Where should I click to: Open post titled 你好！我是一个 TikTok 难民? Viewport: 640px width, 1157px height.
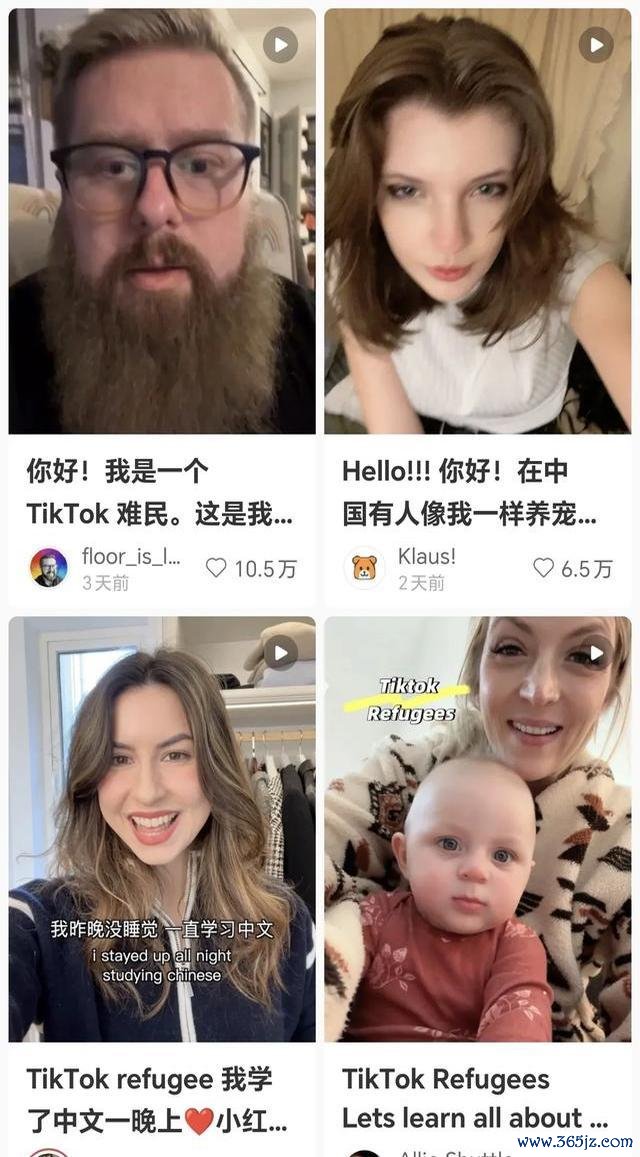160,492
